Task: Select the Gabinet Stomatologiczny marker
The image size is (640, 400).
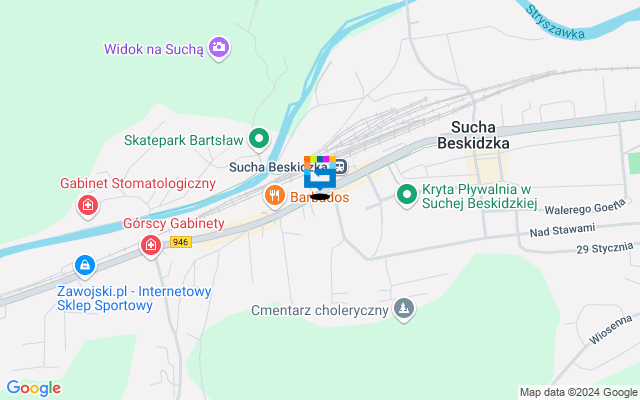Action: coord(88,205)
